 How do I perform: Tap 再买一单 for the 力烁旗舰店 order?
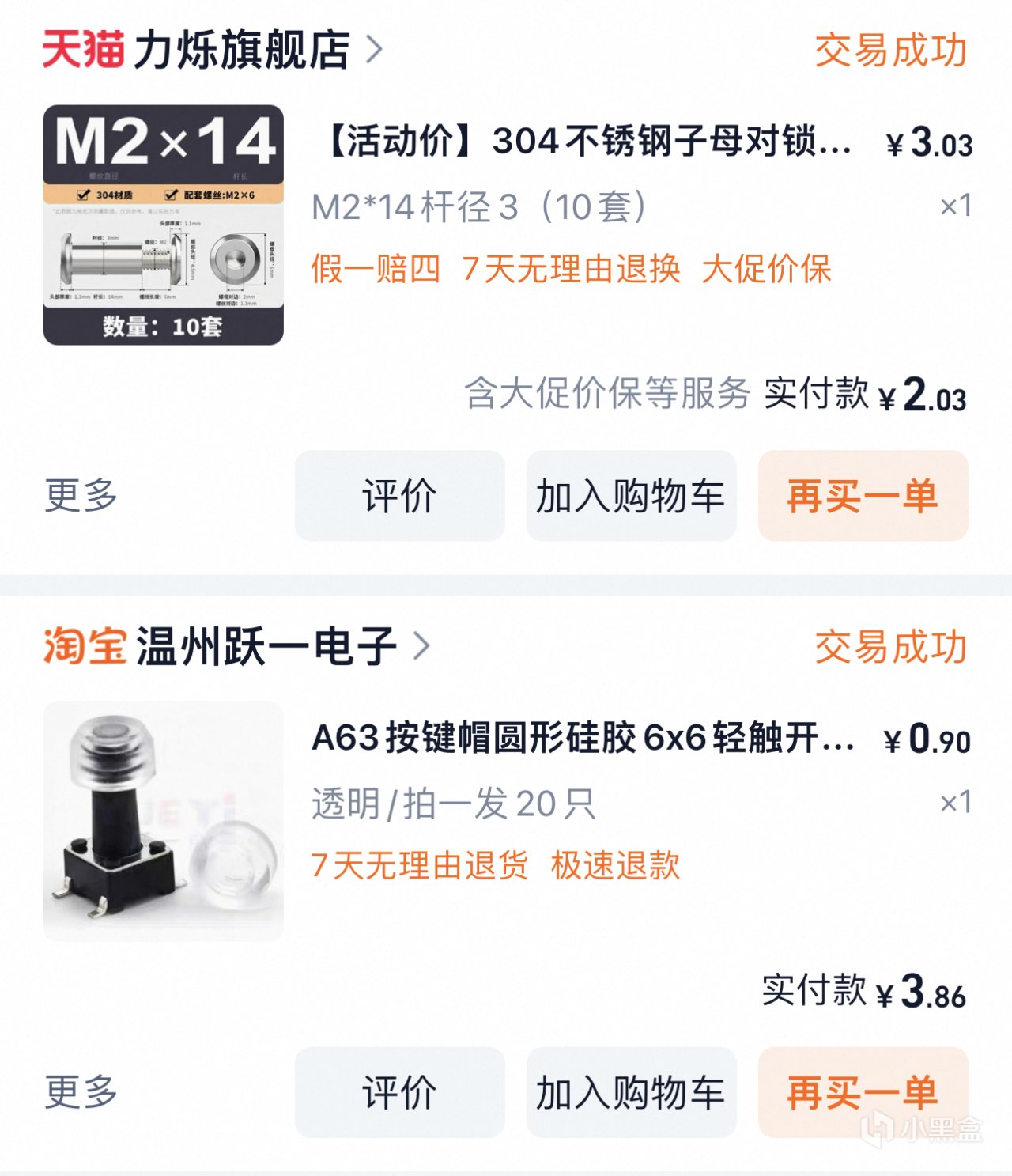coord(863,496)
